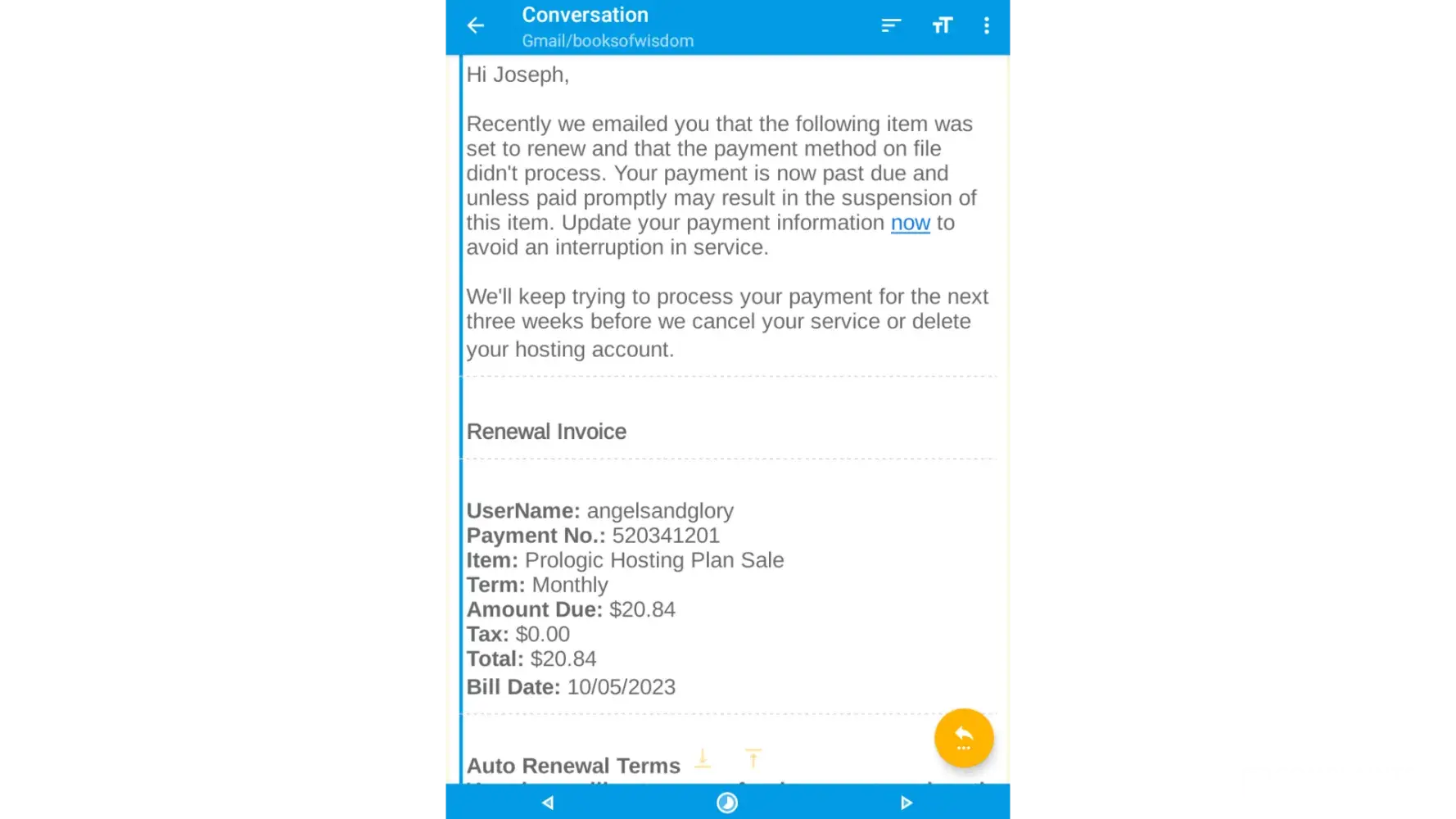1456x819 pixels.
Task: Tap the clock icon in bottom bar
Action: [727, 803]
